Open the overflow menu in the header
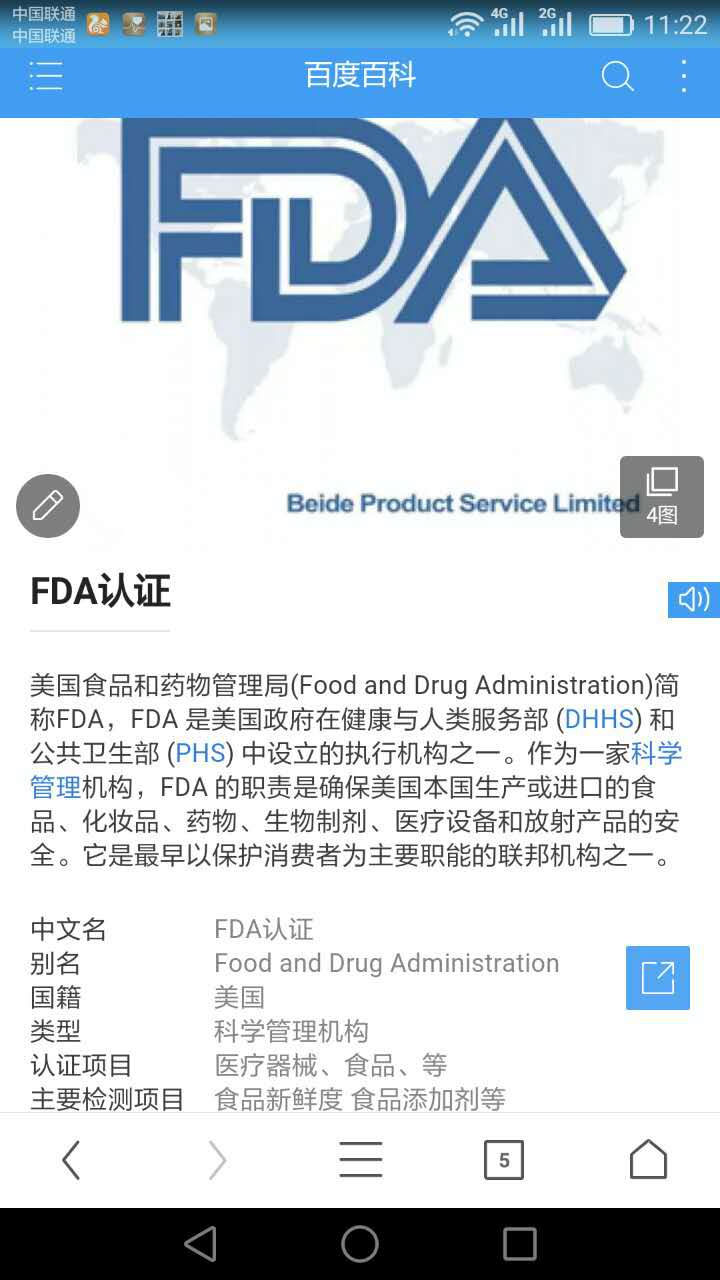720x1280 pixels. pyautogui.click(x=684, y=76)
